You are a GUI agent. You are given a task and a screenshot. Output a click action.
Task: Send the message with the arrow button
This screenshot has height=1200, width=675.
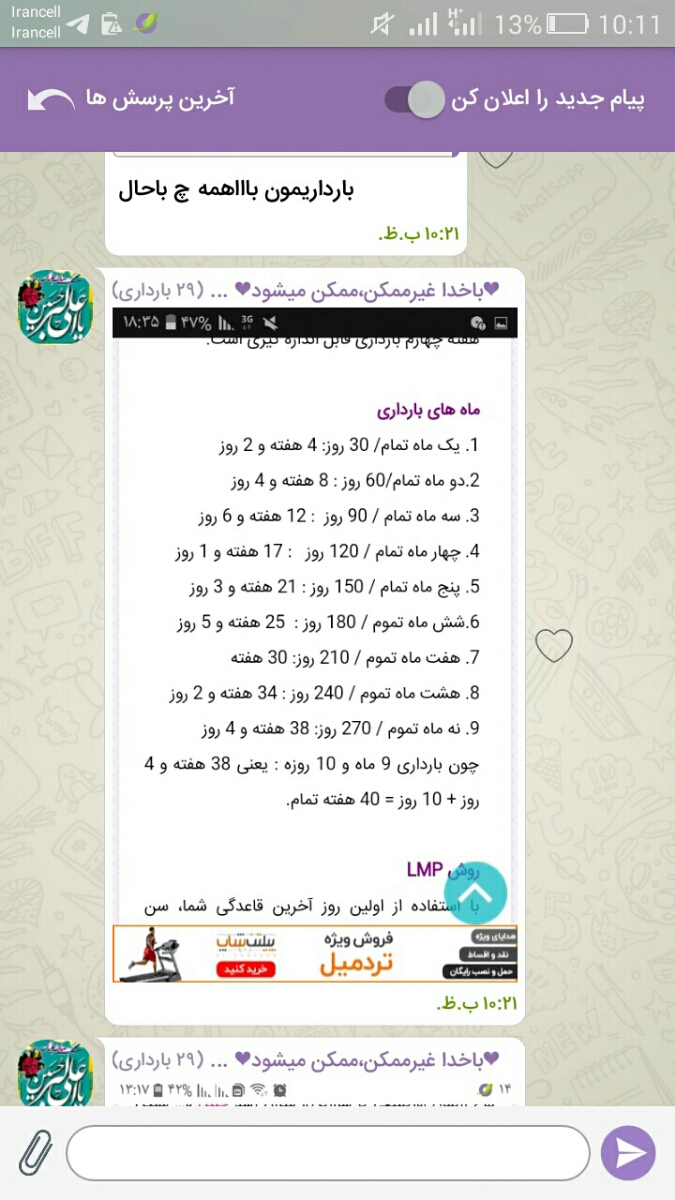(x=628, y=1153)
